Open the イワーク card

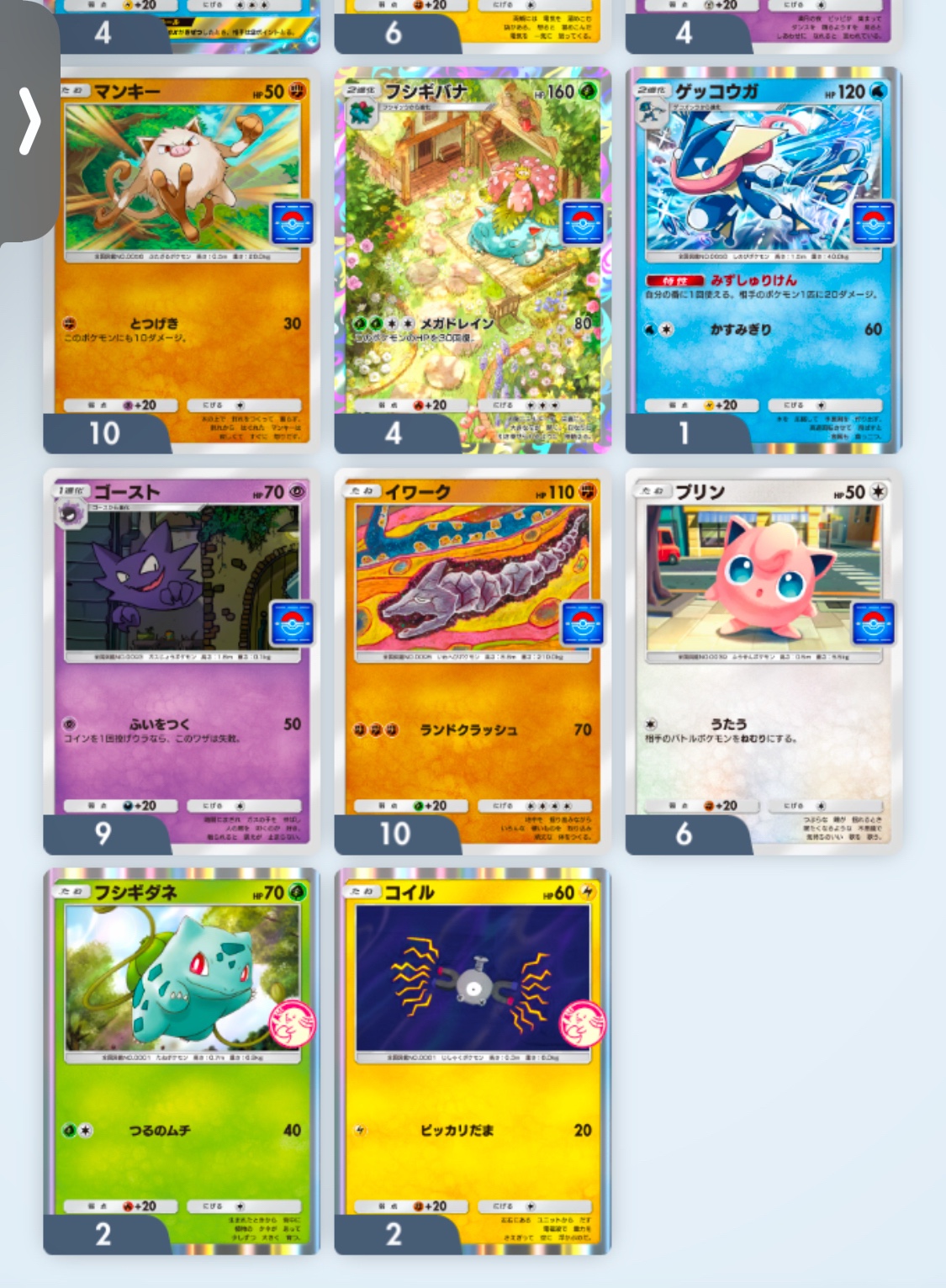pyautogui.click(x=473, y=661)
